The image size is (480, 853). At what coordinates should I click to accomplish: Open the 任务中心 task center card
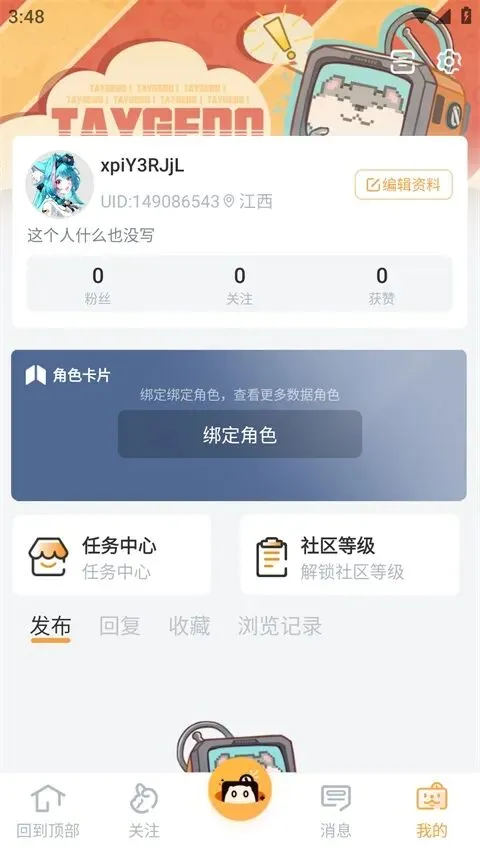pyautogui.click(x=112, y=555)
